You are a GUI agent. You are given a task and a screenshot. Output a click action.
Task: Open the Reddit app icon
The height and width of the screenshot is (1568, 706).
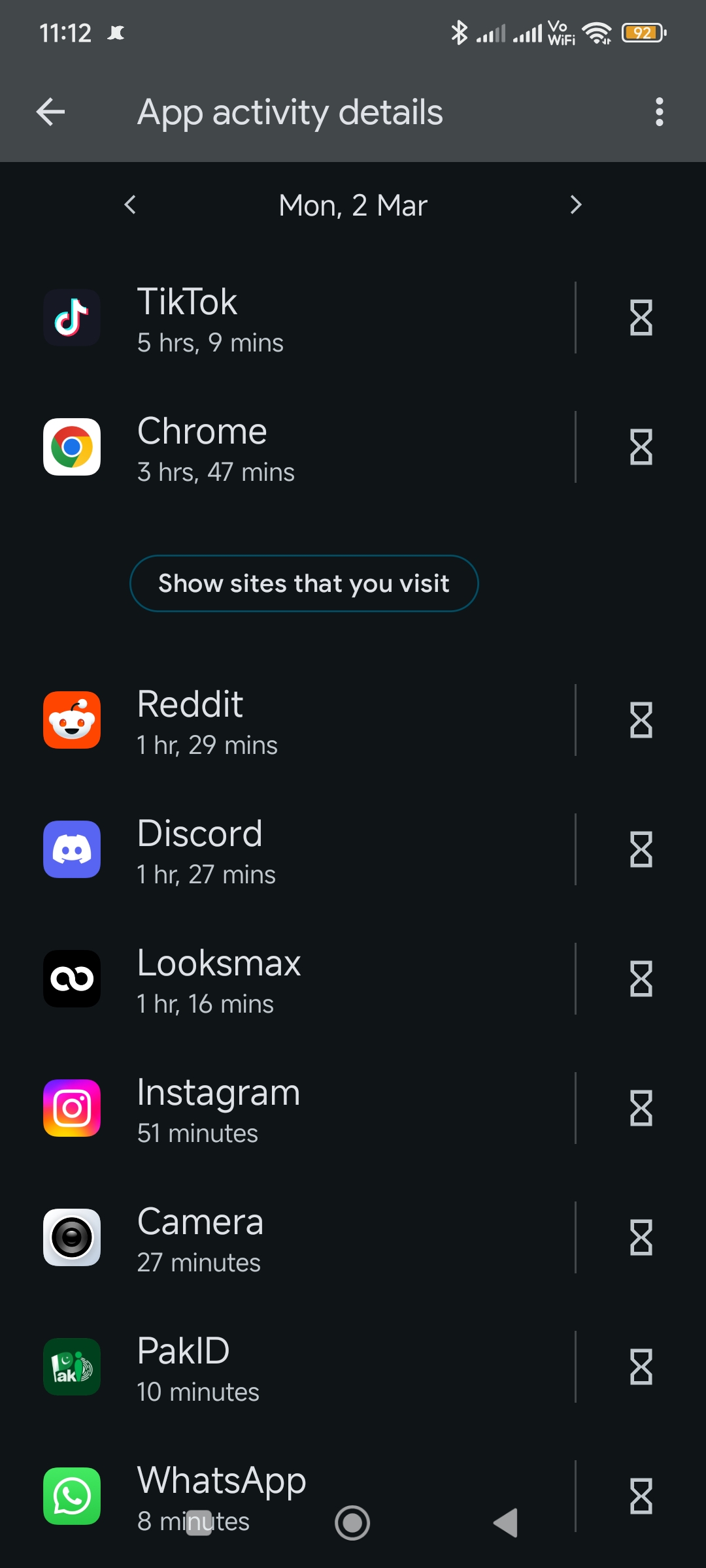pos(72,721)
